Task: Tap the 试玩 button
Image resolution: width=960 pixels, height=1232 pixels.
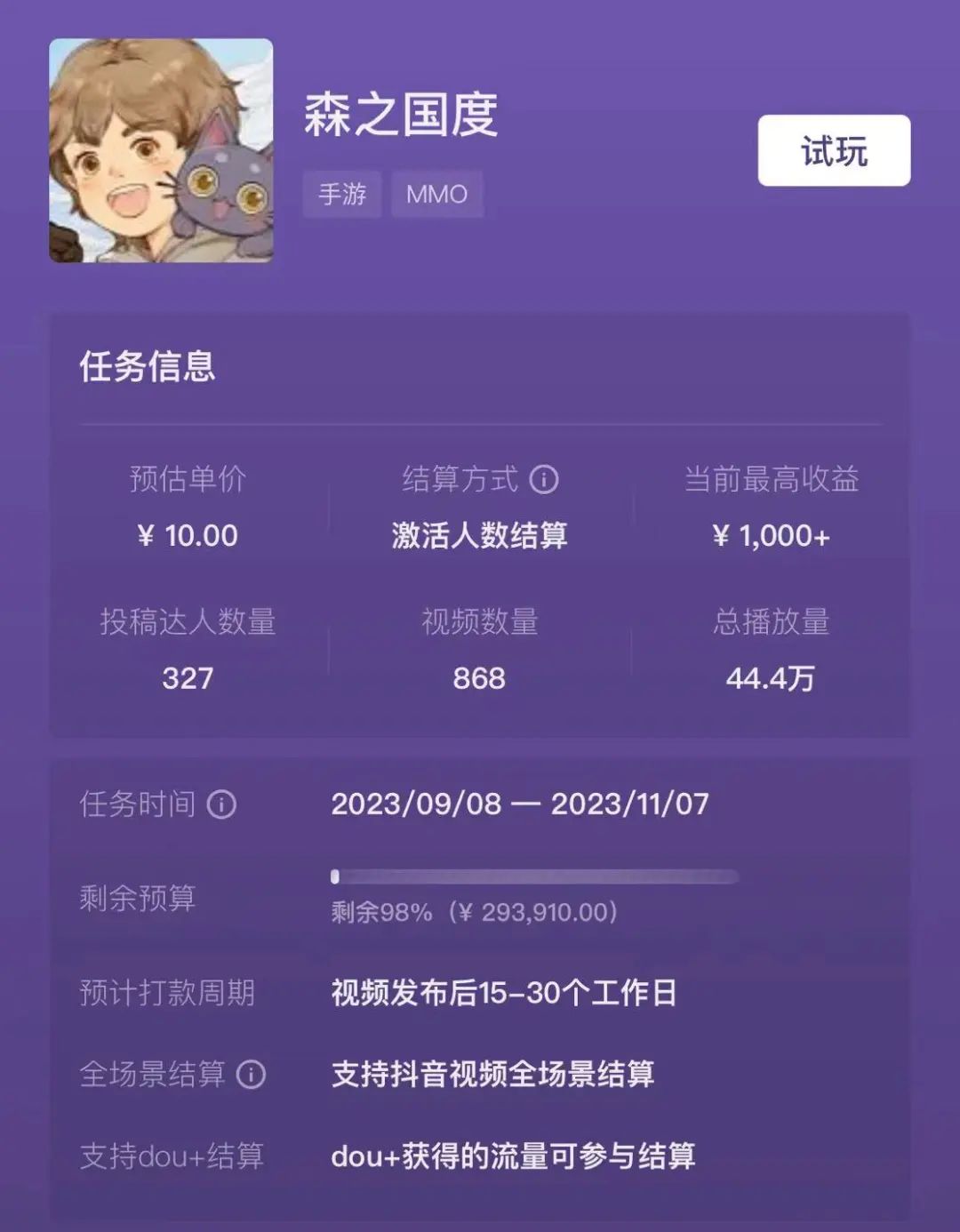Action: pyautogui.click(x=833, y=150)
